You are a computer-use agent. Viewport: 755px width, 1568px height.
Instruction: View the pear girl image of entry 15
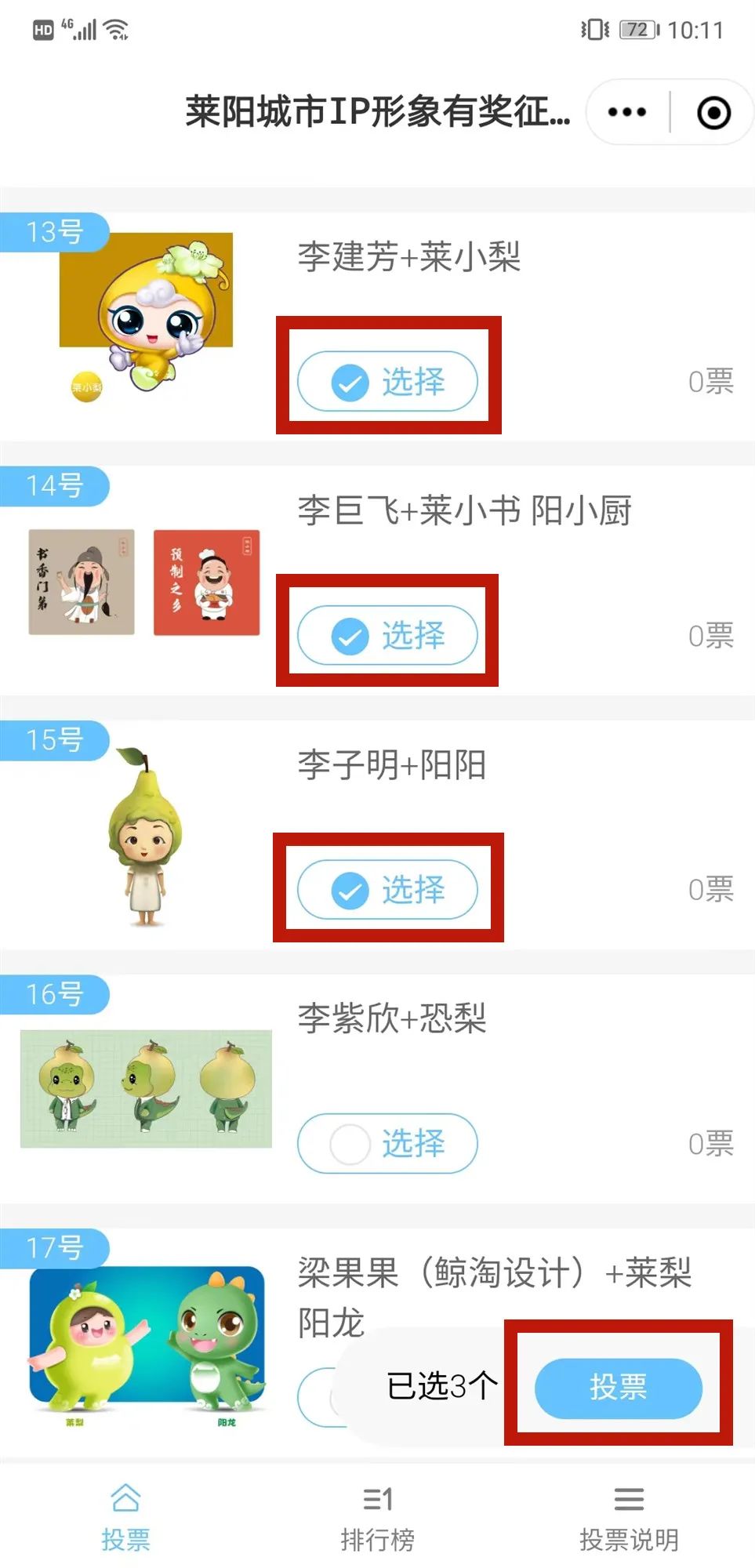click(146, 837)
